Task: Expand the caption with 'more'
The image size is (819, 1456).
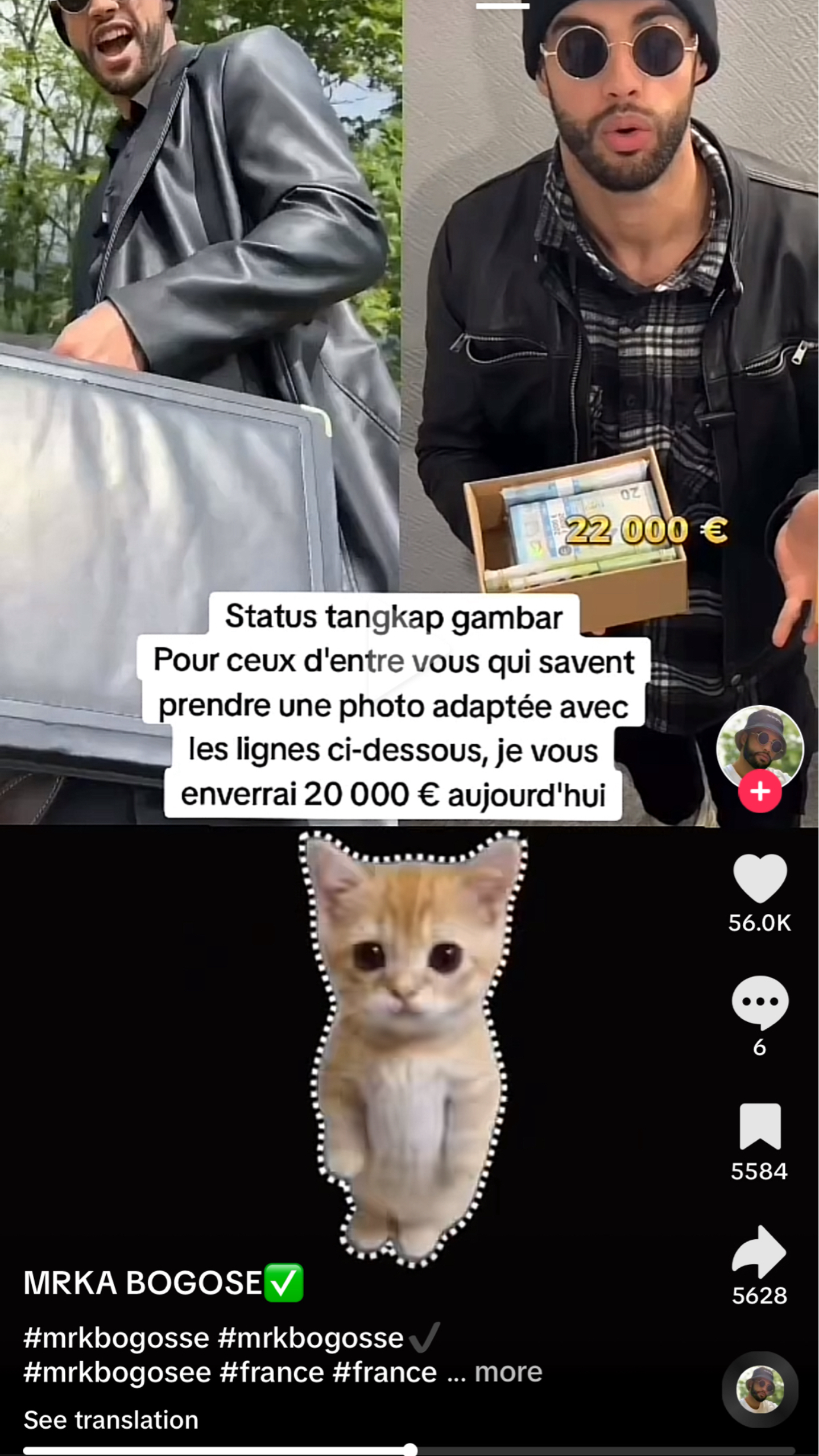Action: (x=508, y=1372)
